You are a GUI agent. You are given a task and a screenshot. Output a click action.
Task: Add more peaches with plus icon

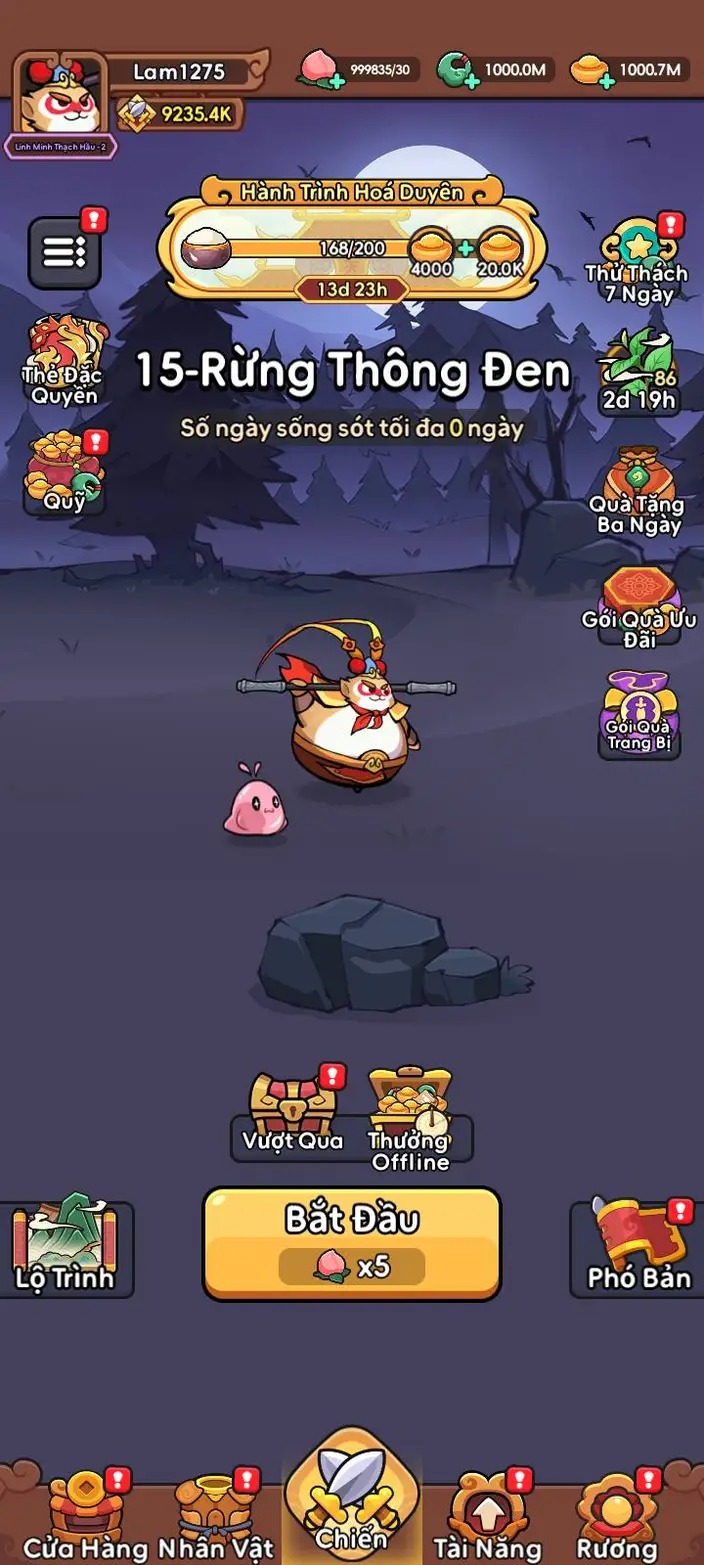point(336,81)
